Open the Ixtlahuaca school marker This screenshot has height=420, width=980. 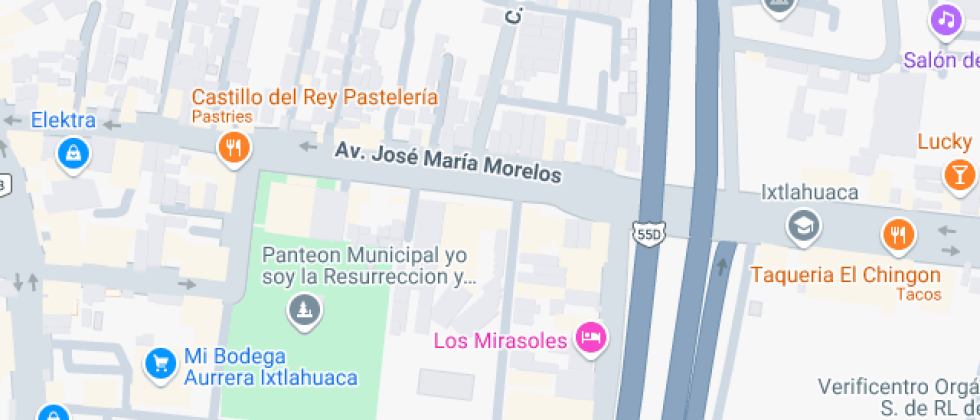[x=803, y=226]
